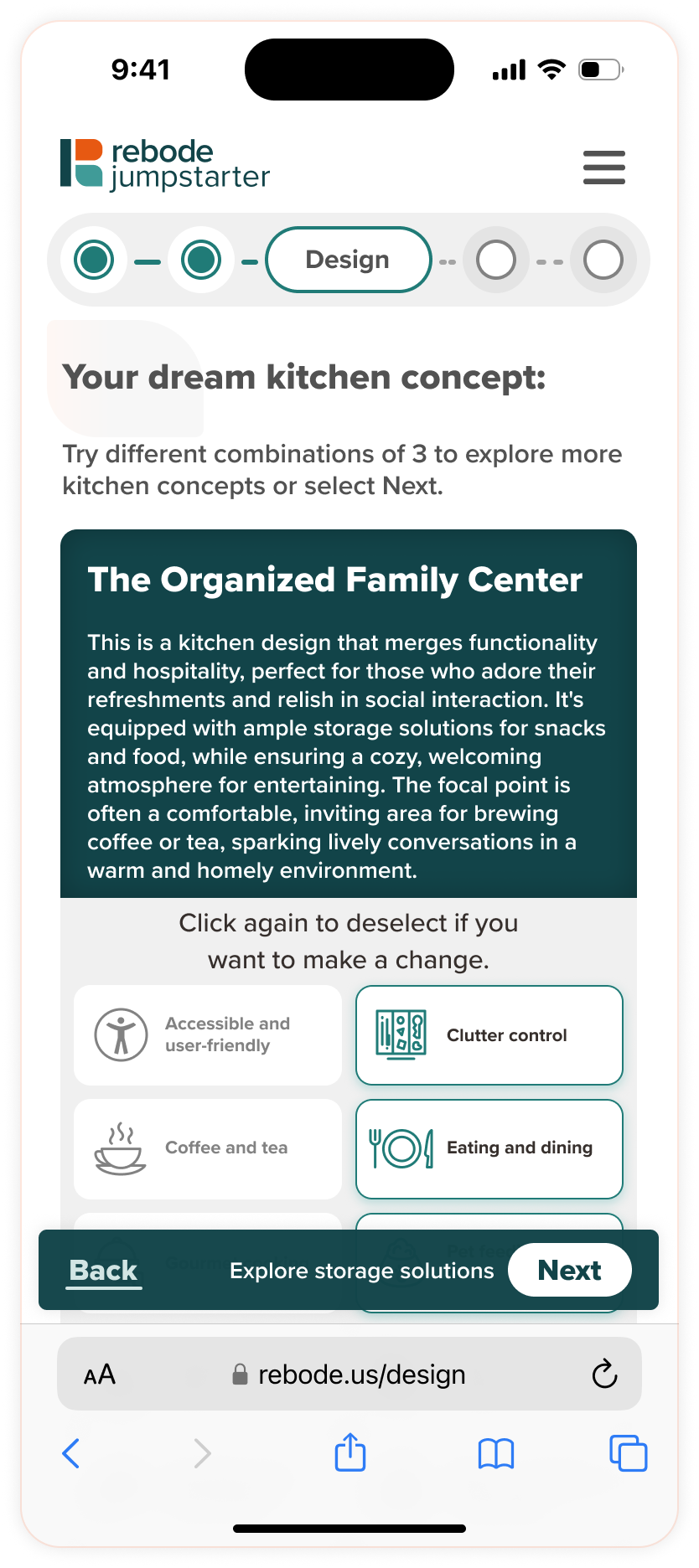Continue with the Next button
The width and height of the screenshot is (699, 1568).
coord(570,1270)
